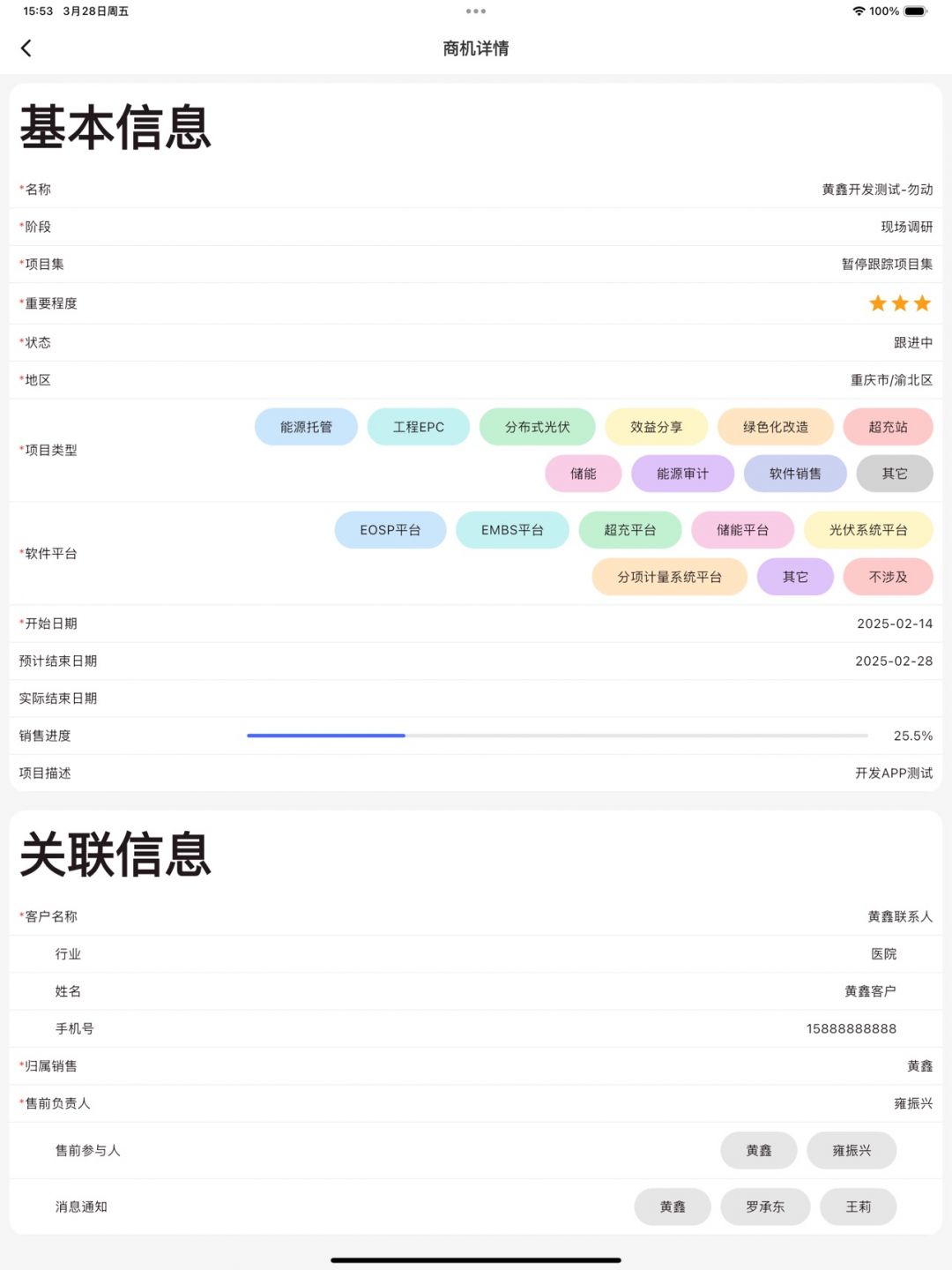The height and width of the screenshot is (1270, 952).
Task: Tap the 绿色化改造 chip
Action: pos(776,427)
